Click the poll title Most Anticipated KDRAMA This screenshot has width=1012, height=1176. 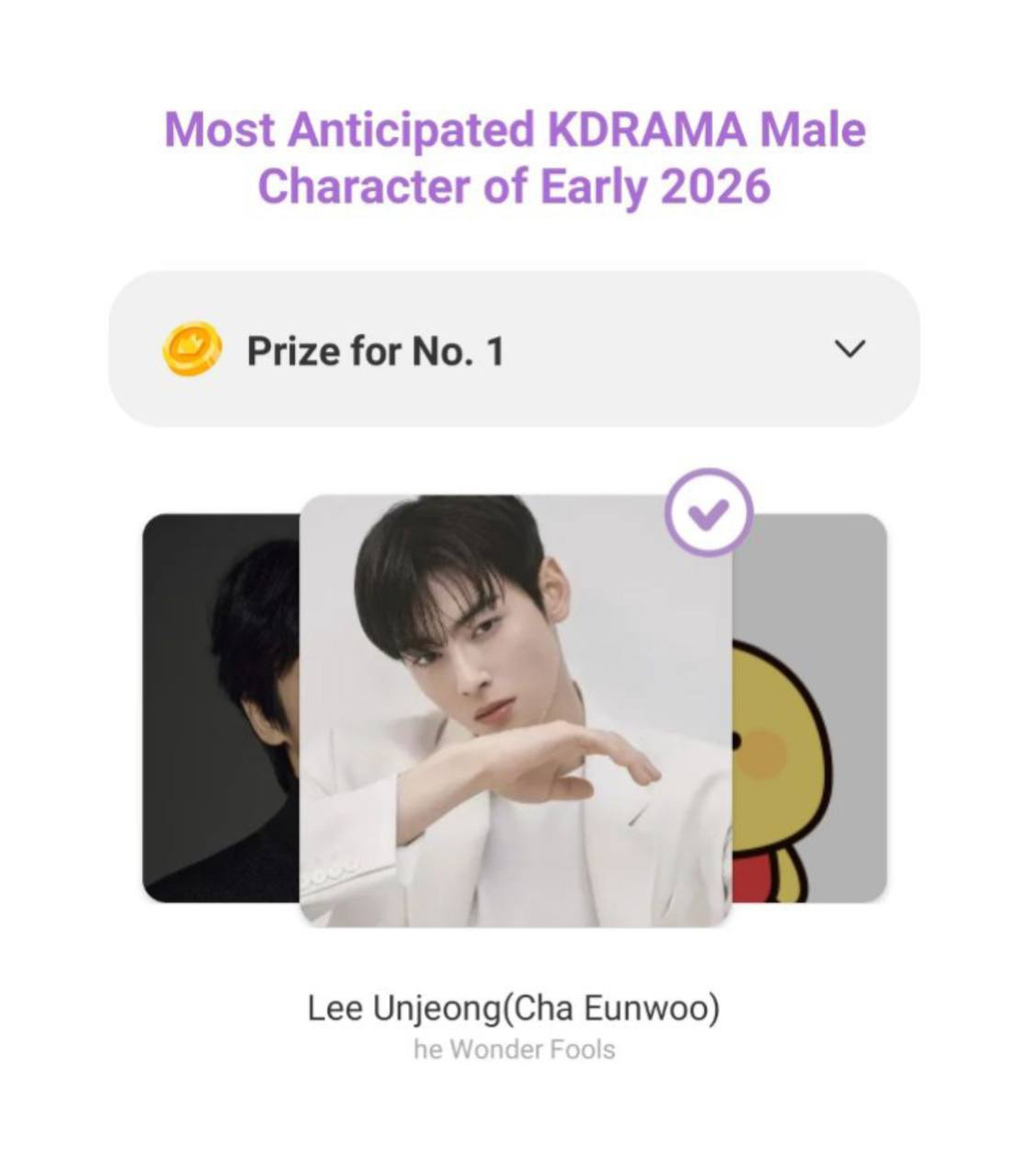(513, 156)
